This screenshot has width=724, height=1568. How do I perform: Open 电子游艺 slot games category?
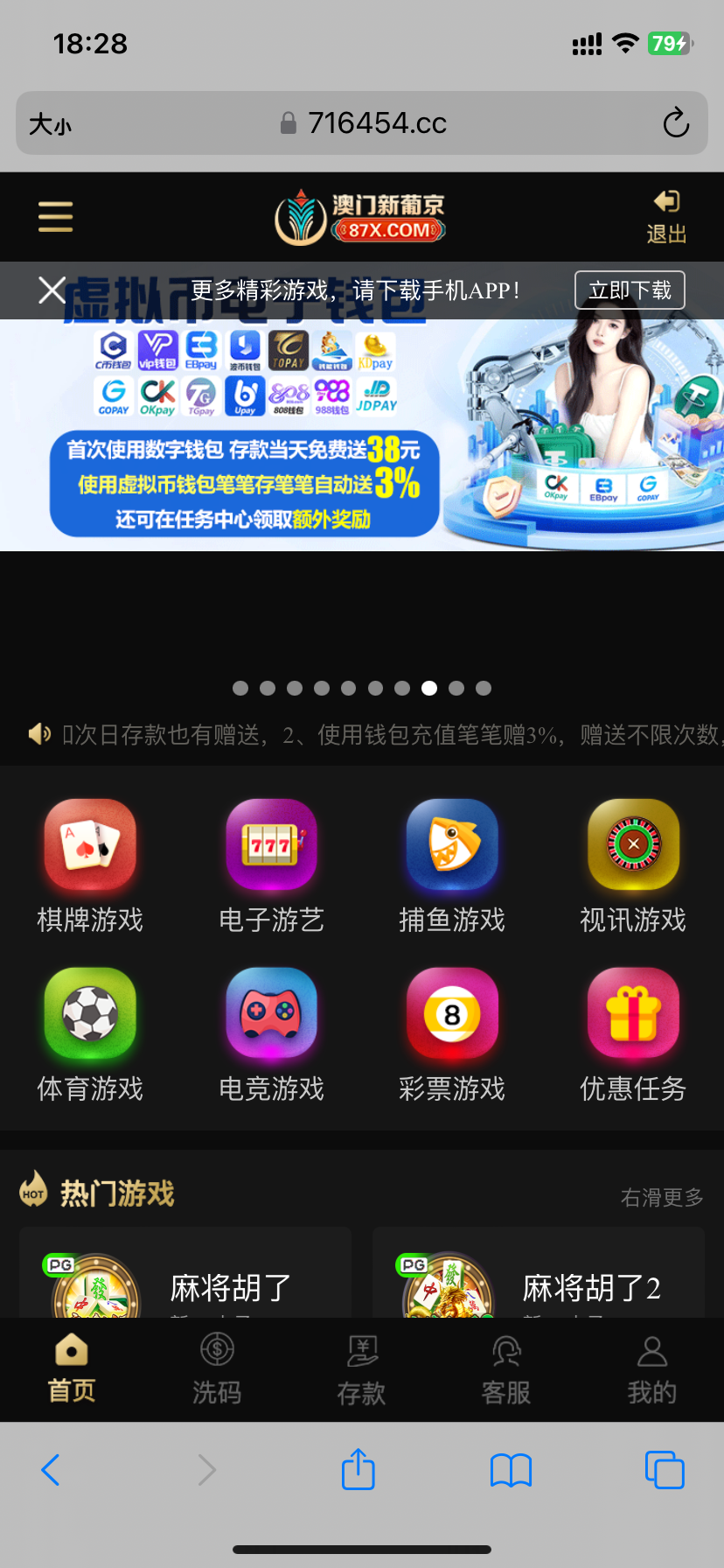pyautogui.click(x=271, y=865)
